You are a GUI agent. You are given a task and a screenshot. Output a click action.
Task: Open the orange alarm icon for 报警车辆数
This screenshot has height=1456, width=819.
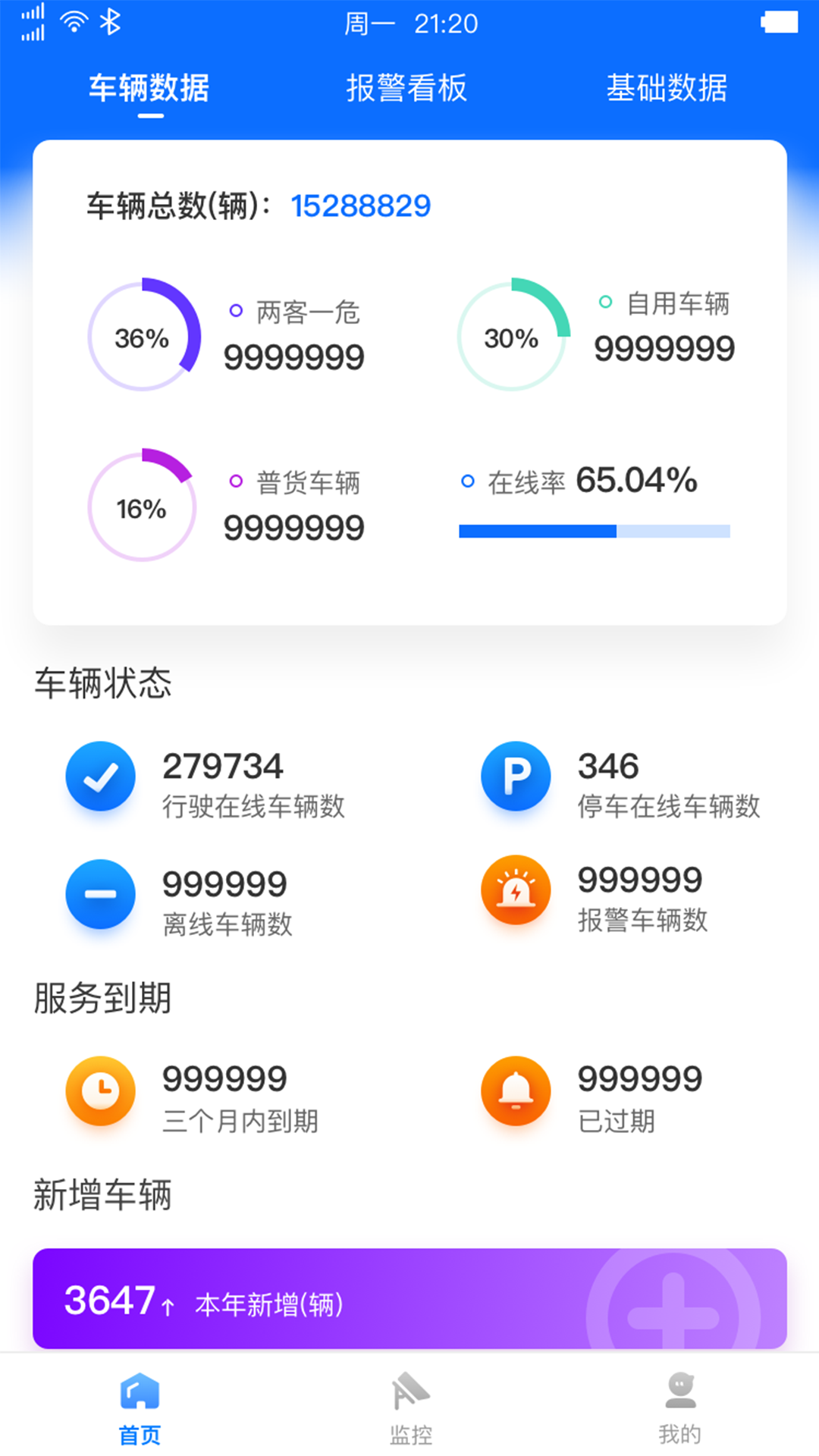coord(515,891)
